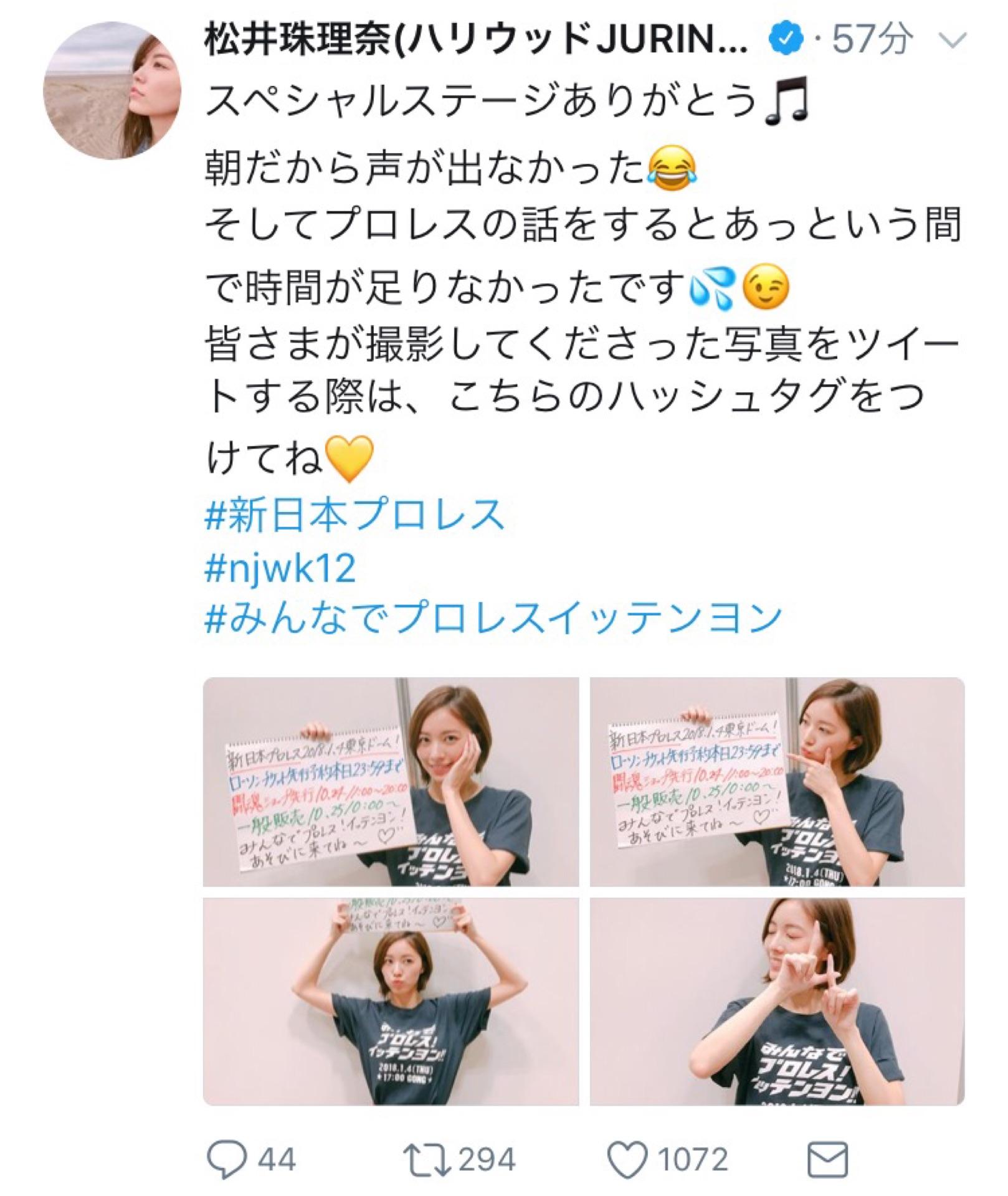The width and height of the screenshot is (1008, 1196).
Task: Open the author name 松井珠理奈
Action: 477,41
